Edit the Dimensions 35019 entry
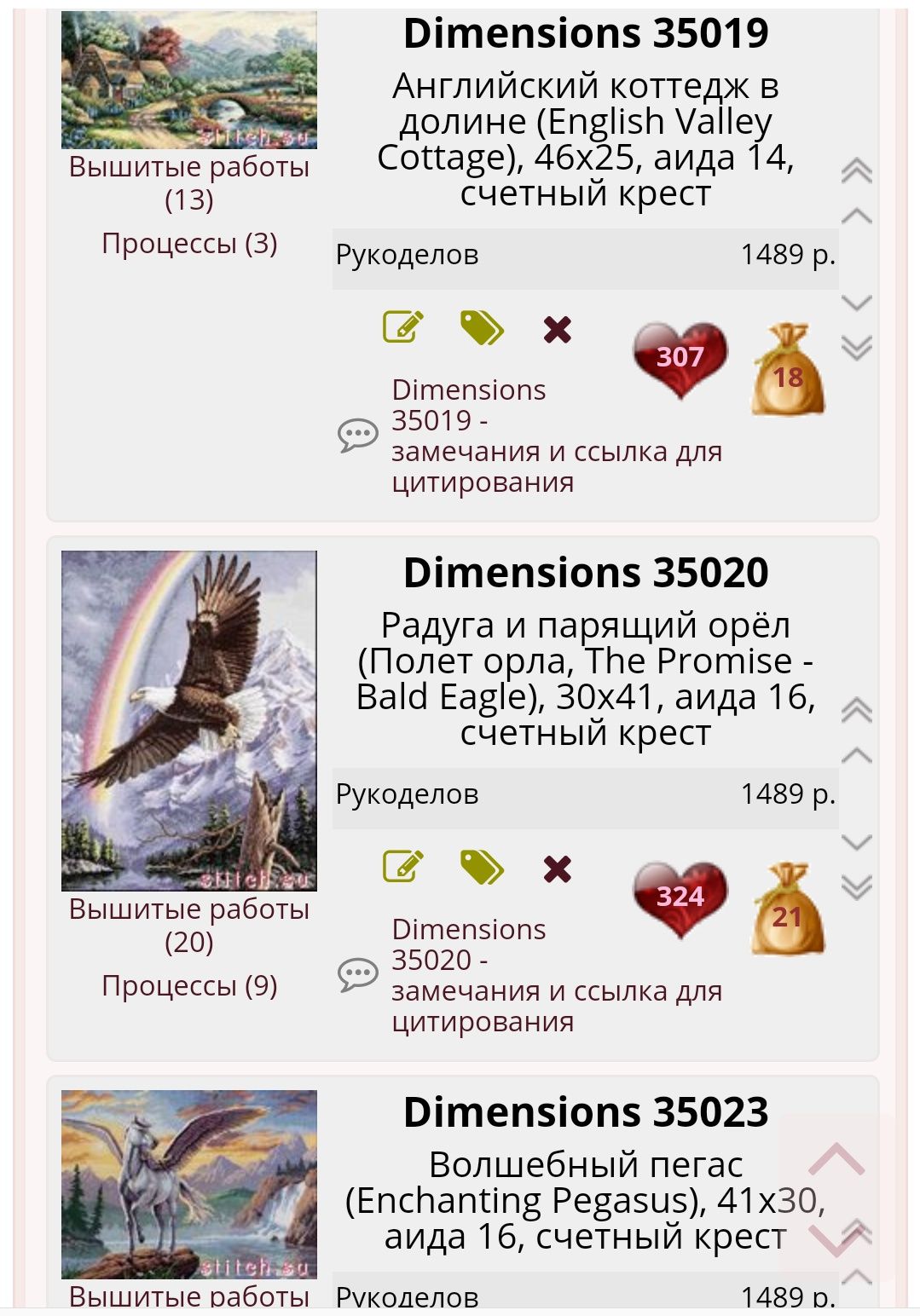 pyautogui.click(x=402, y=327)
